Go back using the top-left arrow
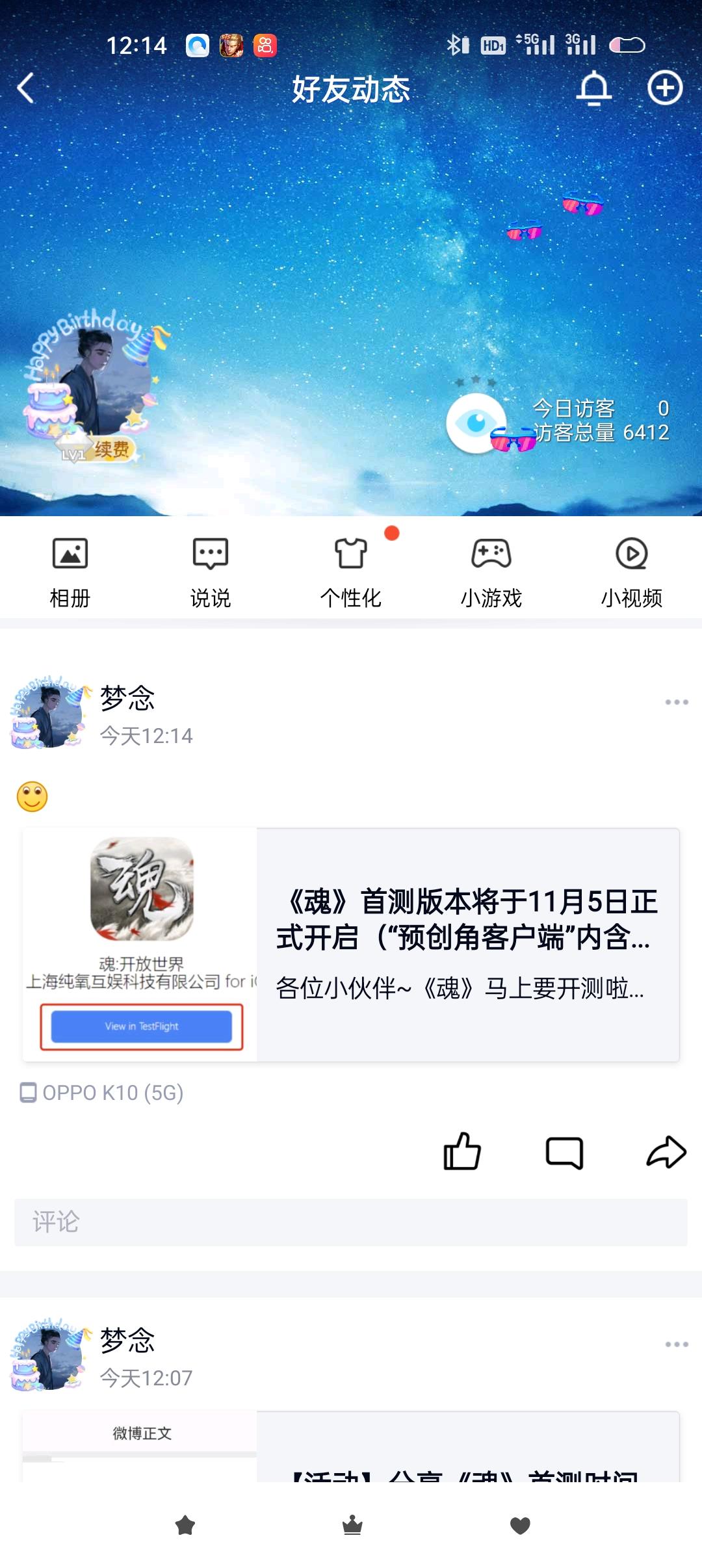This screenshot has height=1568, width=702. tap(26, 90)
